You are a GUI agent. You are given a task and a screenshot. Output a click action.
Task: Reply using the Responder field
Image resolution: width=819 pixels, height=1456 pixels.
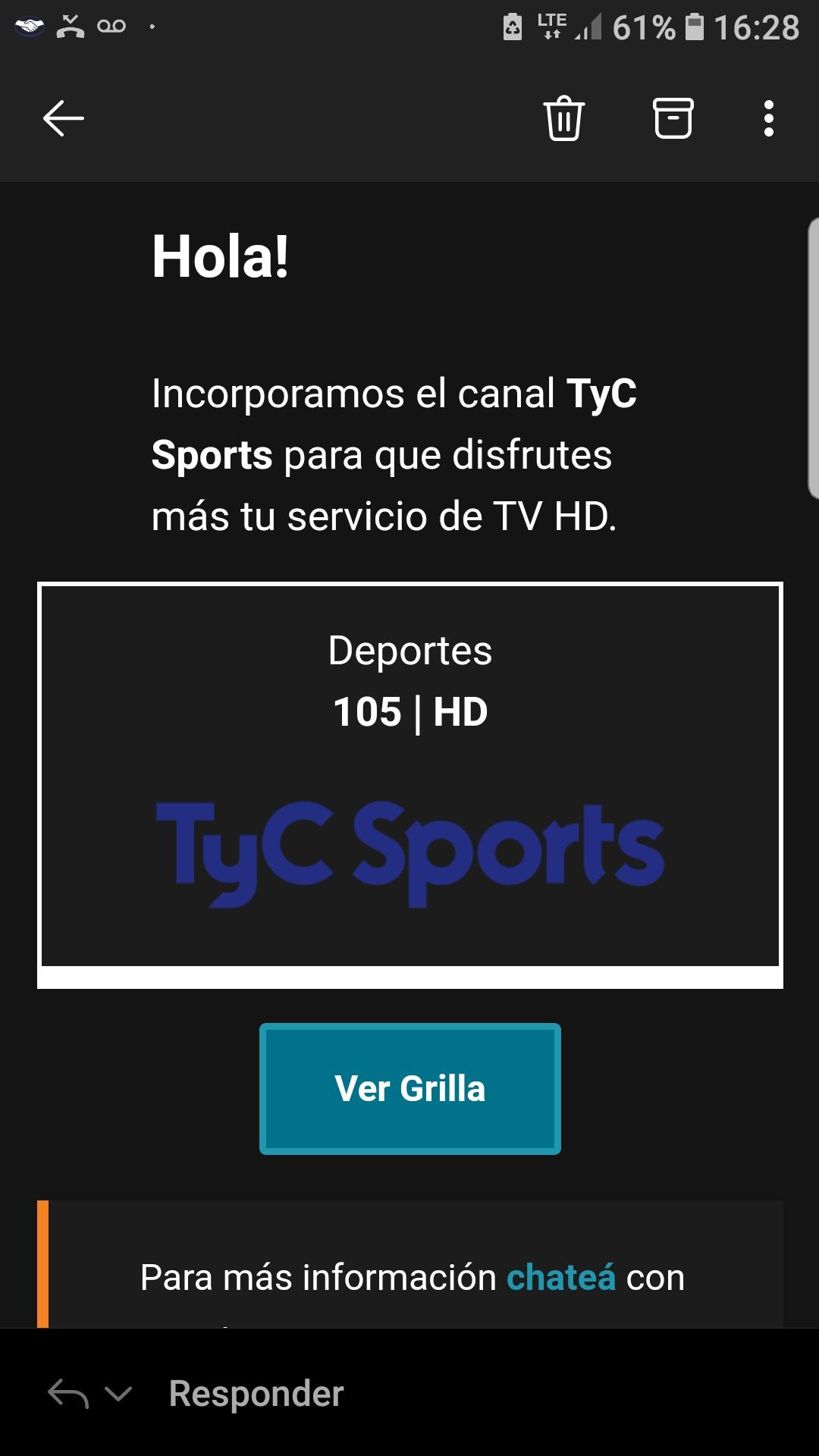coord(256,1393)
